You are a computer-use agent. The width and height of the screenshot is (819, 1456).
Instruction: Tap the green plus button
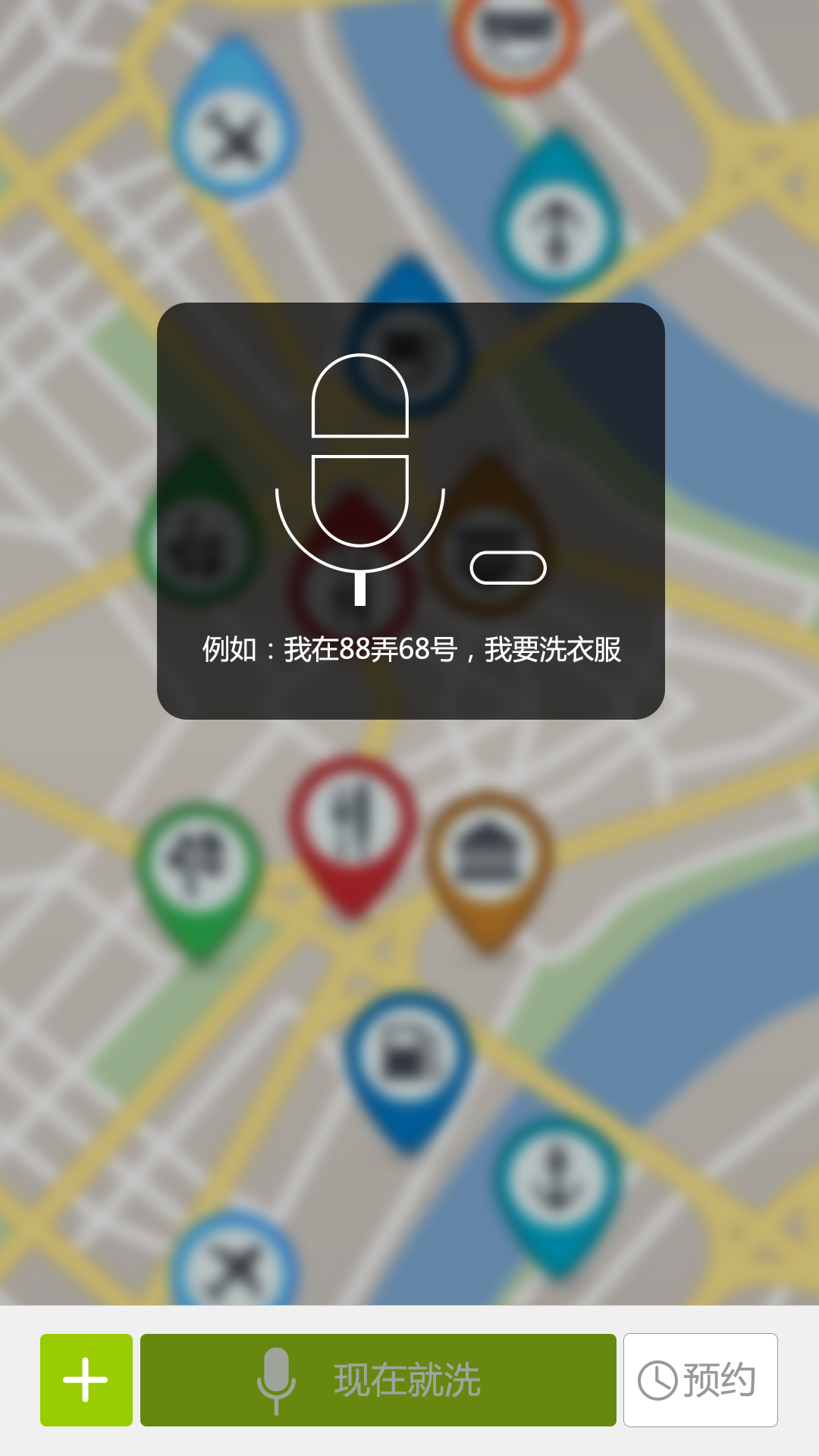coord(86,1379)
